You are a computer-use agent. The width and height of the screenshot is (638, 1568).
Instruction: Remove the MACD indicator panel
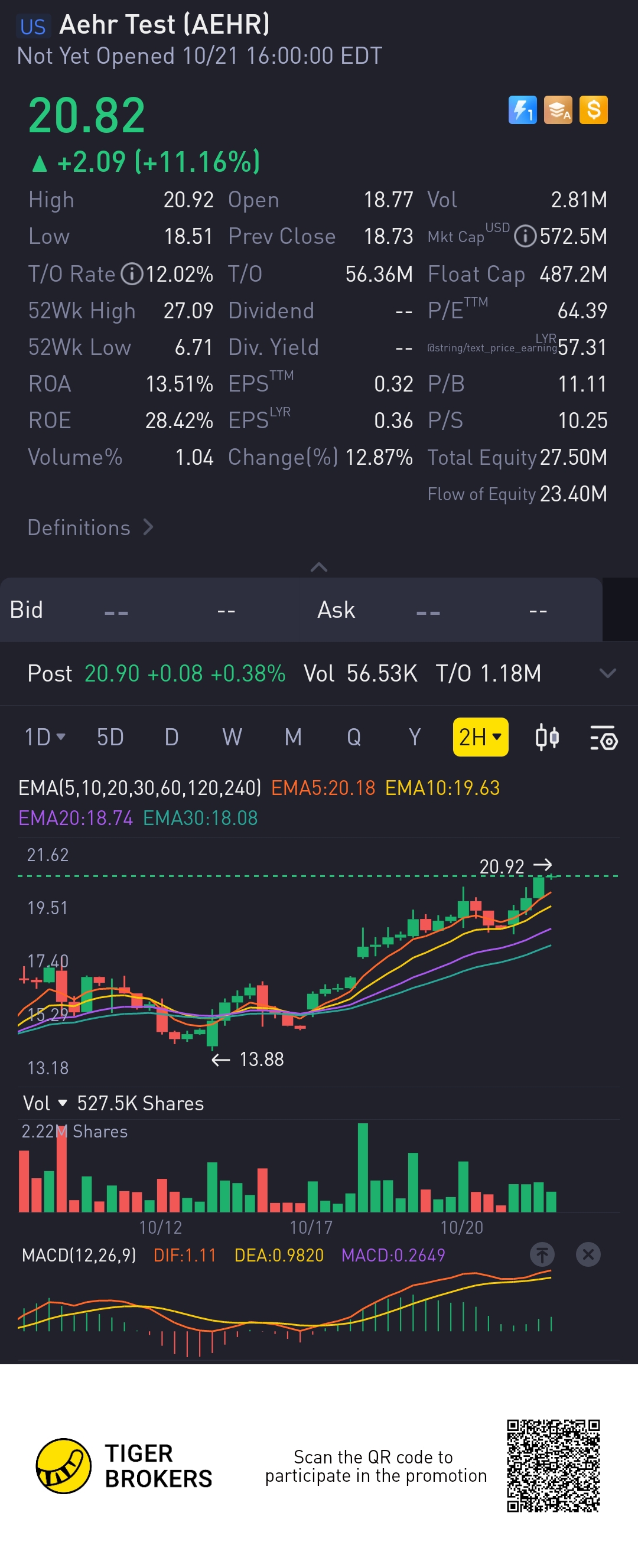(x=588, y=1254)
